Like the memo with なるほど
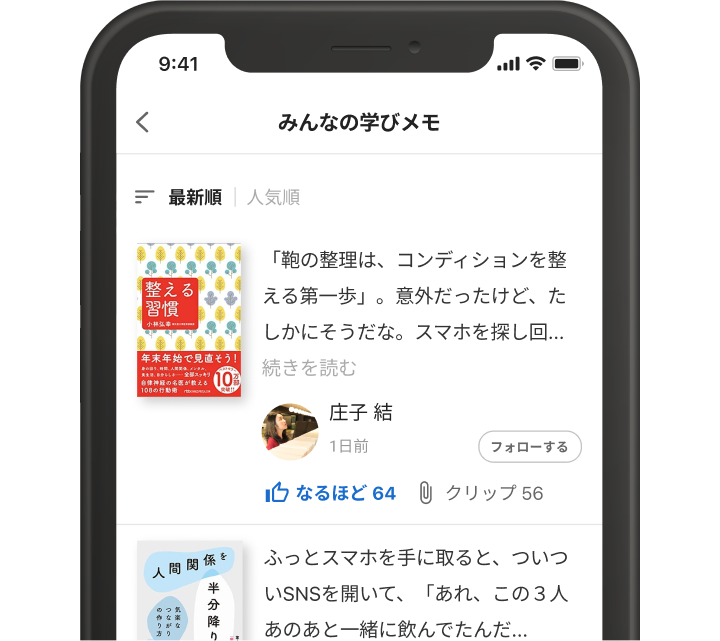This screenshot has width=720, height=641. click(331, 493)
